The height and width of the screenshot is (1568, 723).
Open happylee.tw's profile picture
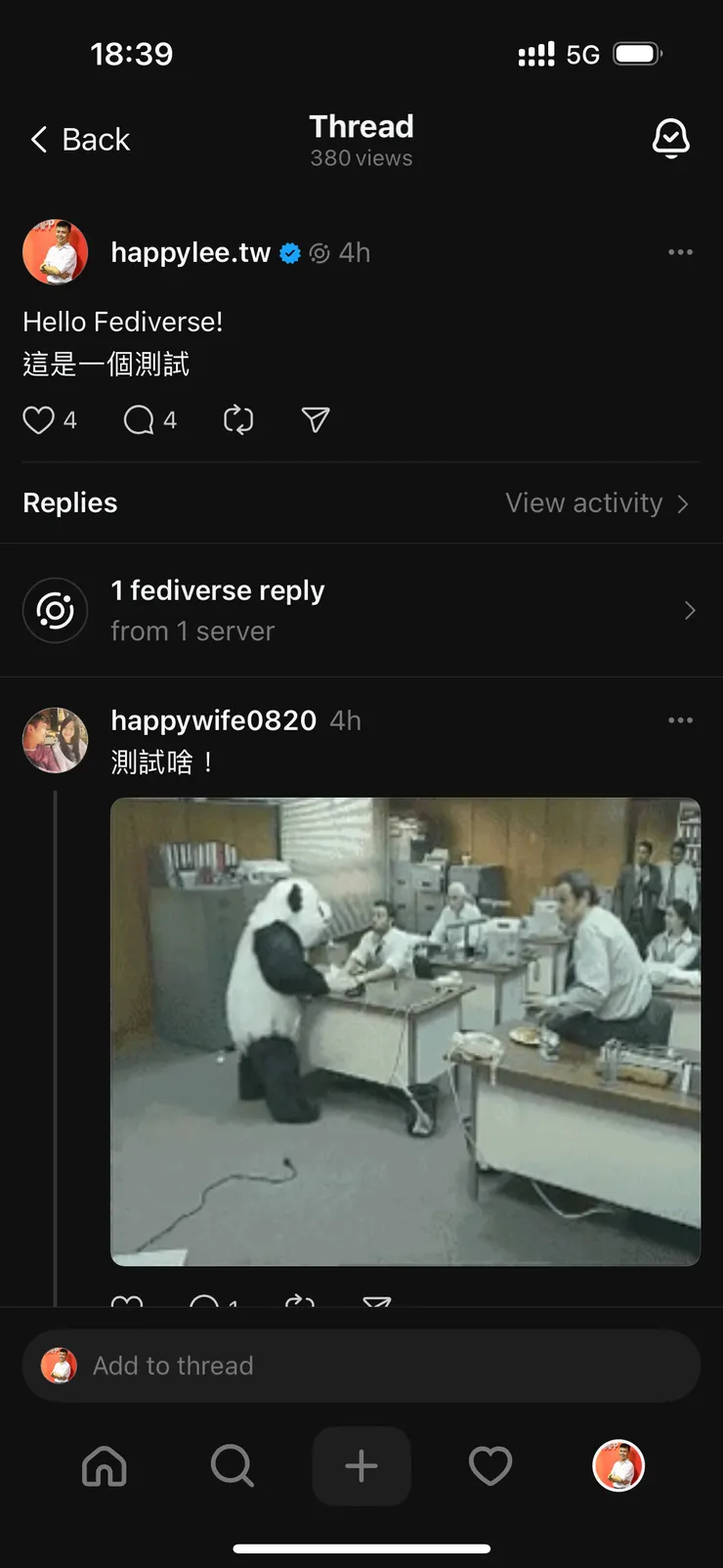click(x=56, y=252)
